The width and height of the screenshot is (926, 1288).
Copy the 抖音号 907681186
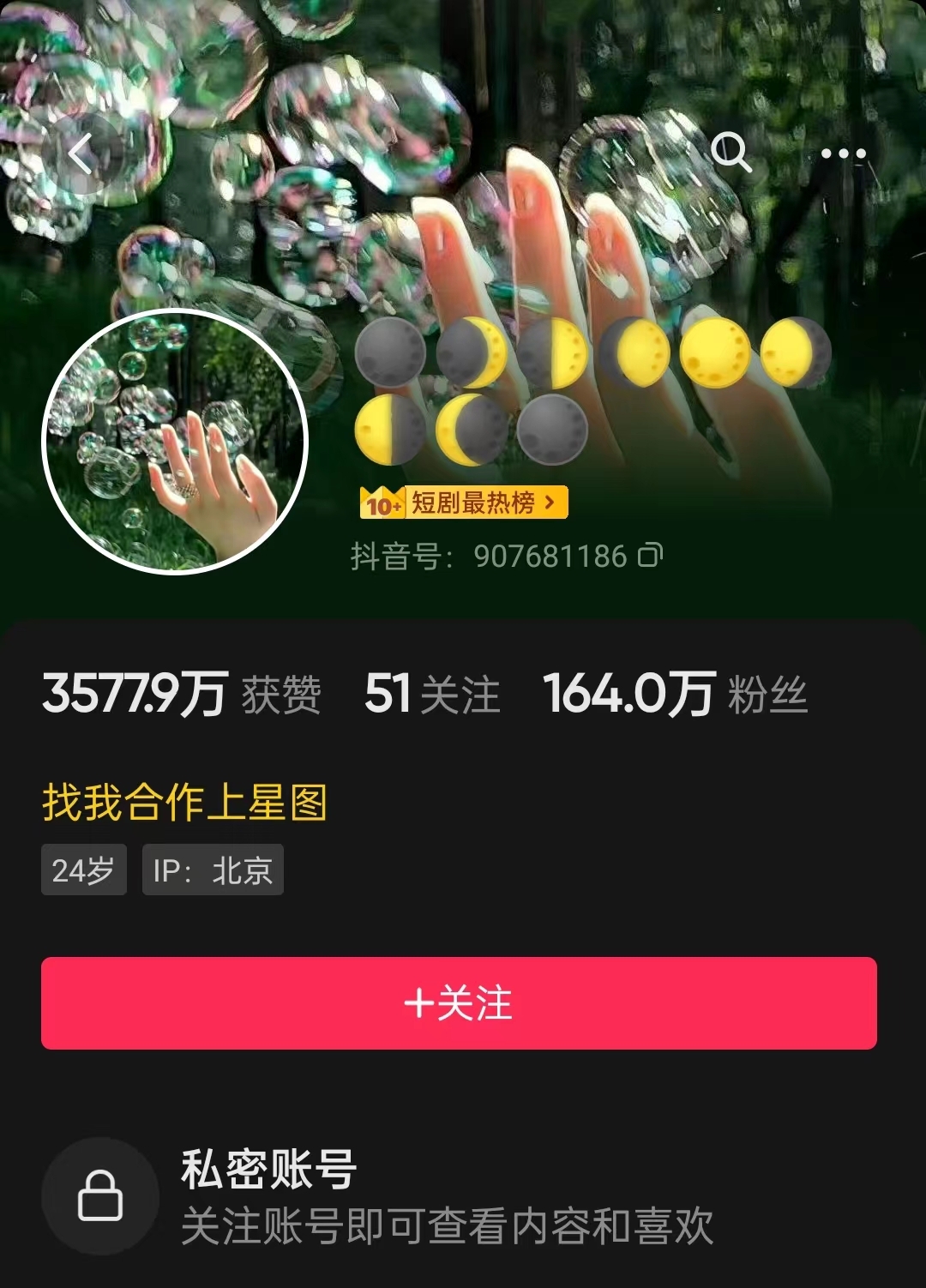coord(650,556)
